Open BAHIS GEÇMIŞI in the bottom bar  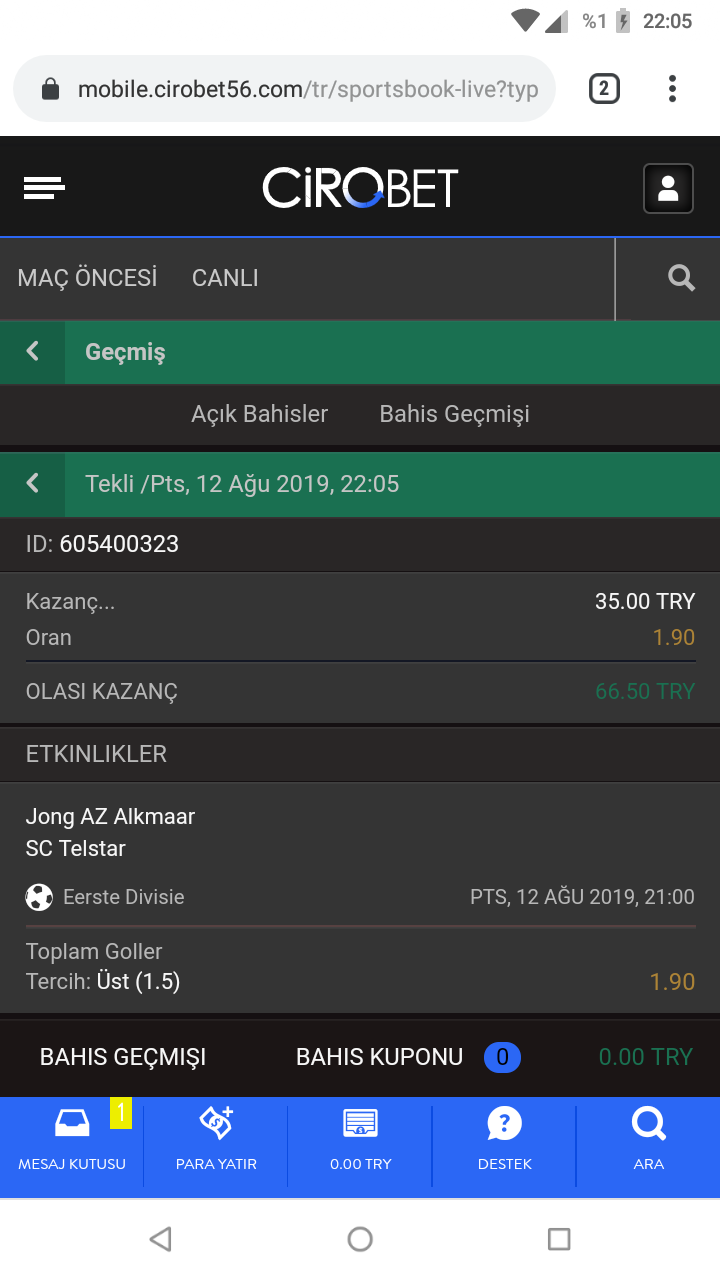pyautogui.click(x=123, y=1057)
